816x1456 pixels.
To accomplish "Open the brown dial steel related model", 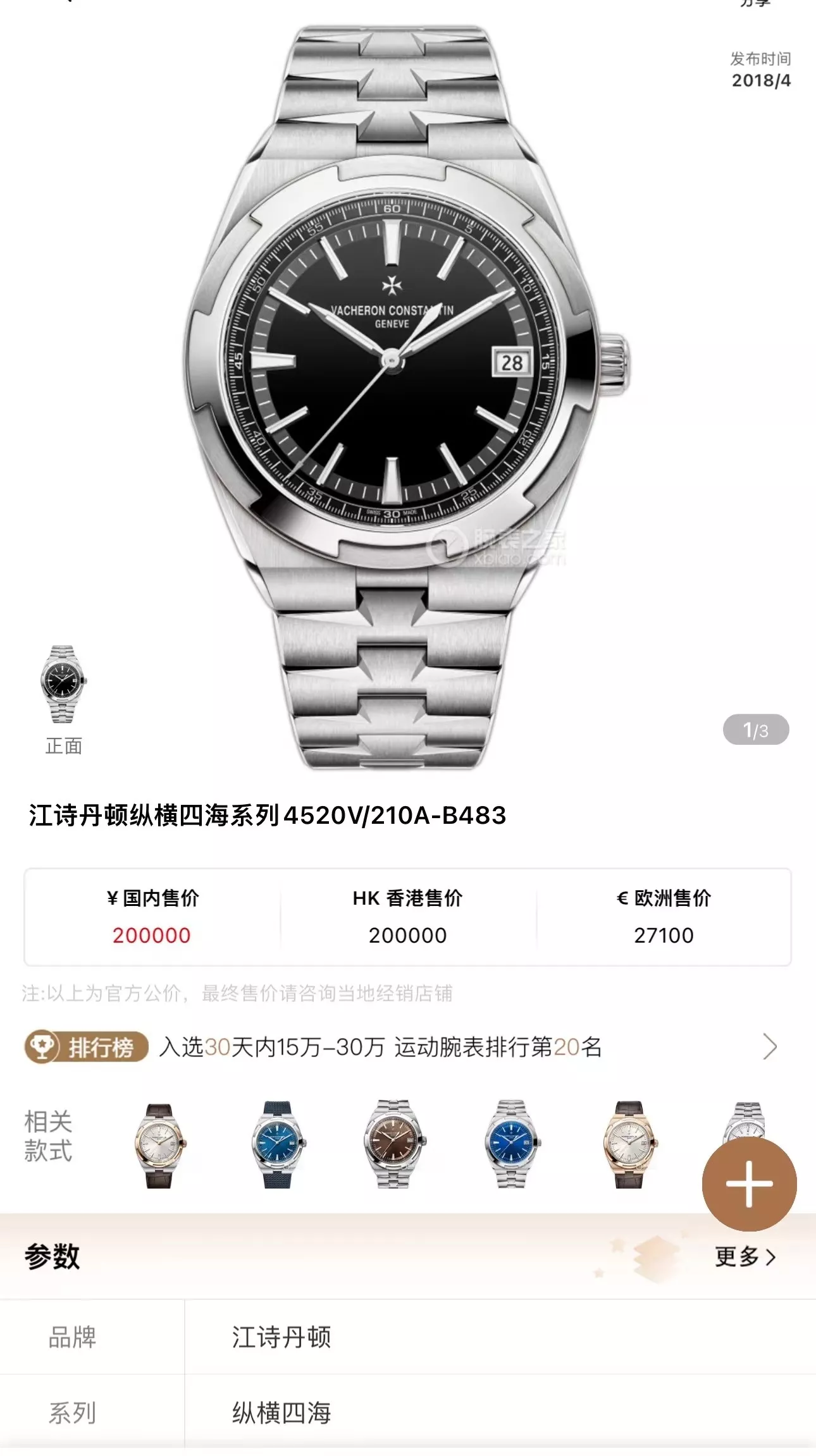I will [394, 1144].
